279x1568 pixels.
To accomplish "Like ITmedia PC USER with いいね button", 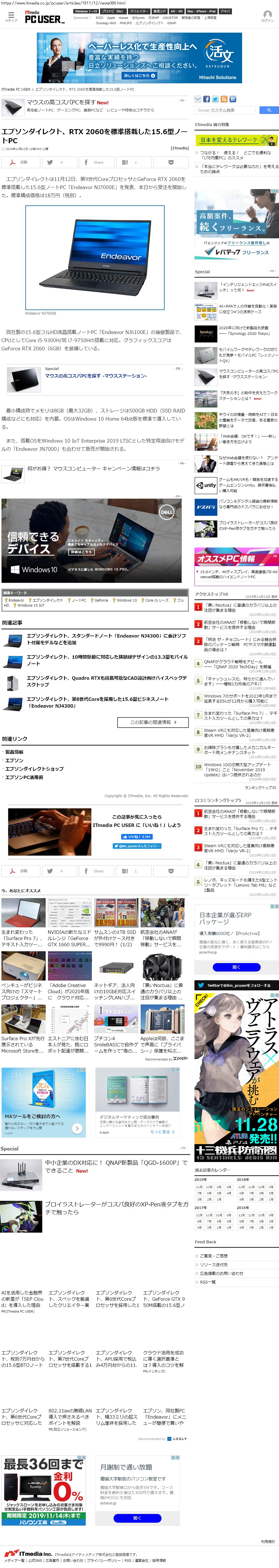I will [x=136, y=836].
